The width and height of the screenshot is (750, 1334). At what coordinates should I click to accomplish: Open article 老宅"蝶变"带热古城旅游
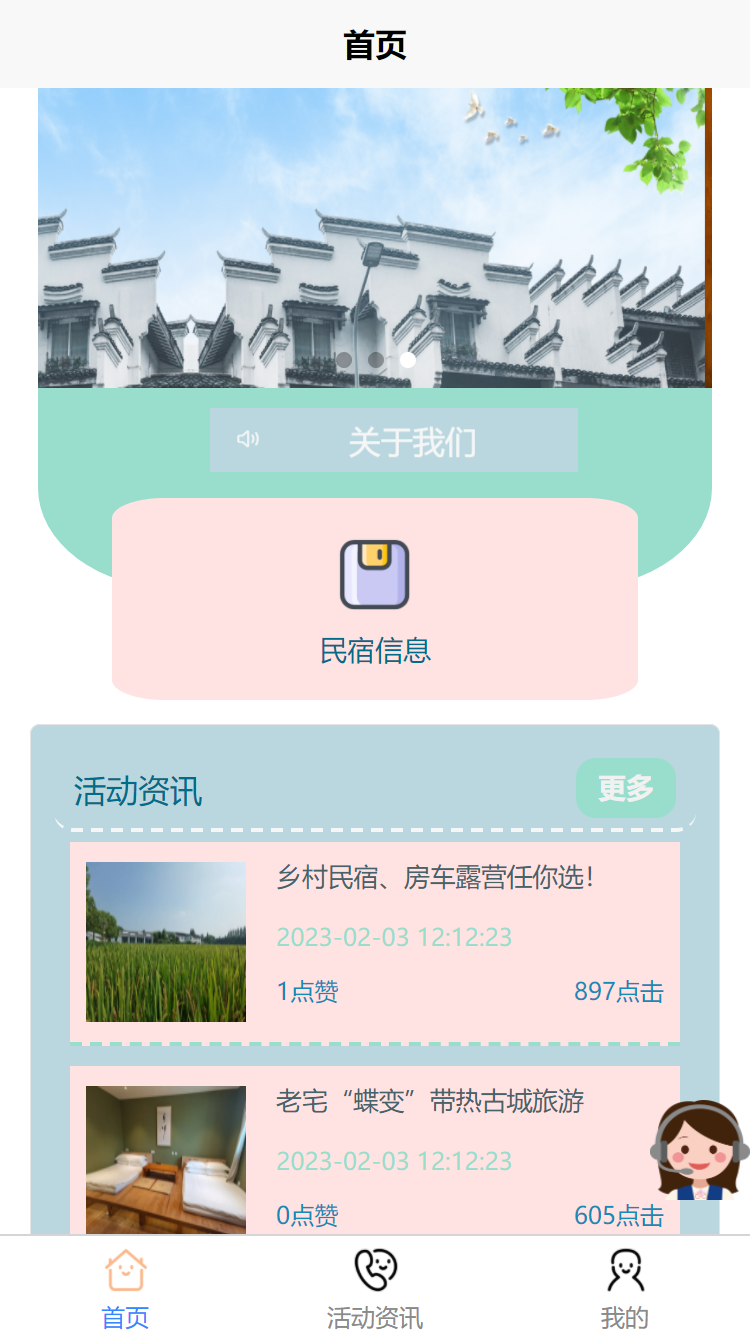coord(430,1102)
